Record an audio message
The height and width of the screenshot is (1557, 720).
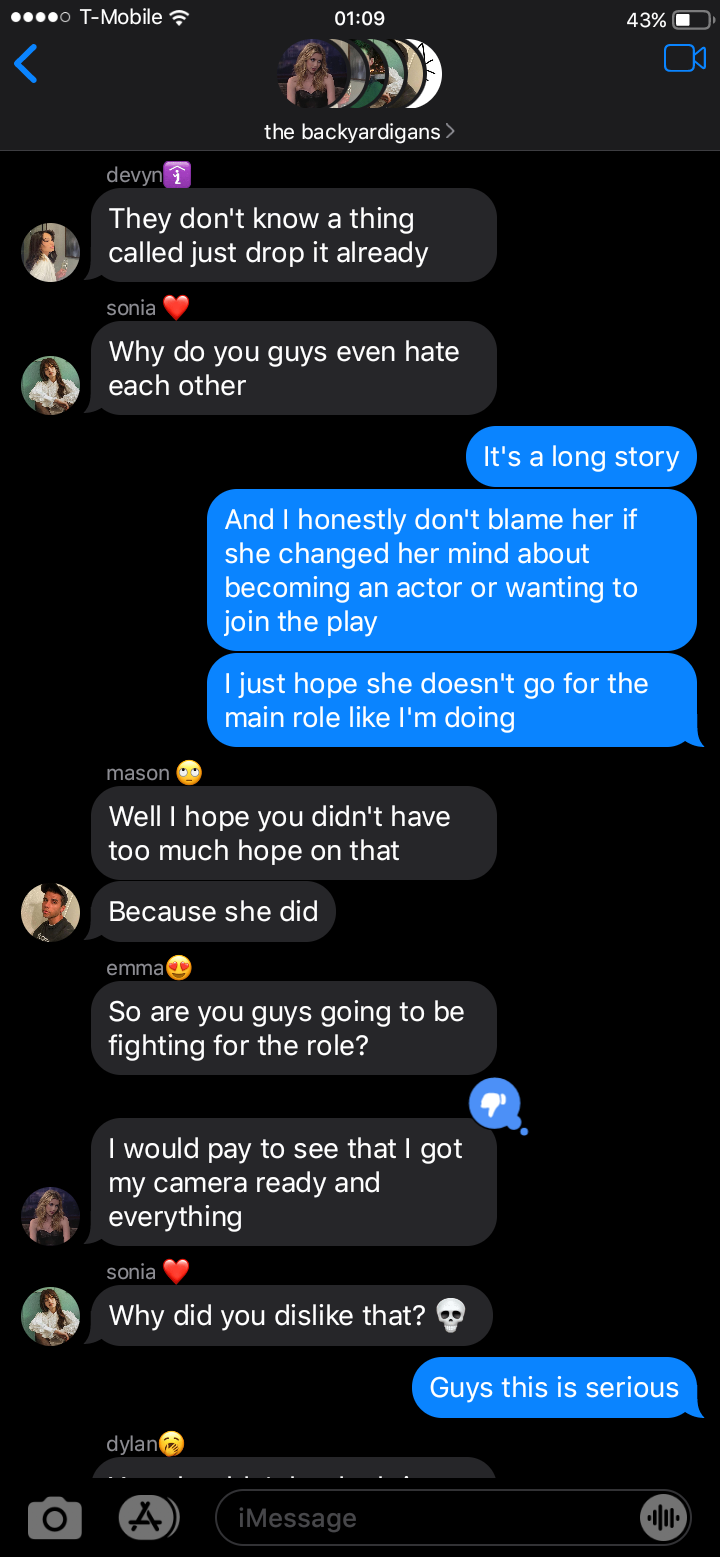coord(664,1518)
